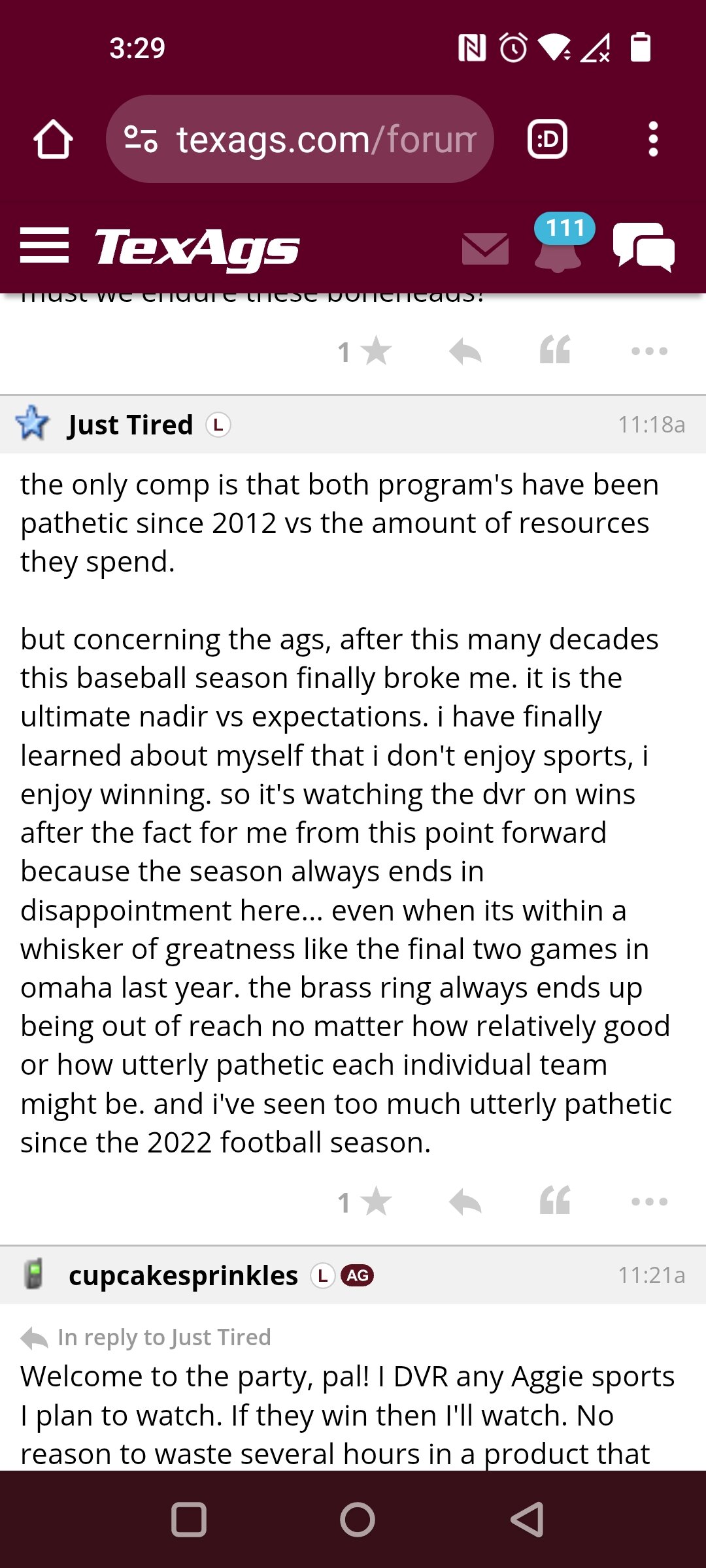Tap the texags.com address bar
This screenshot has width=706, height=1568.
coord(299,139)
